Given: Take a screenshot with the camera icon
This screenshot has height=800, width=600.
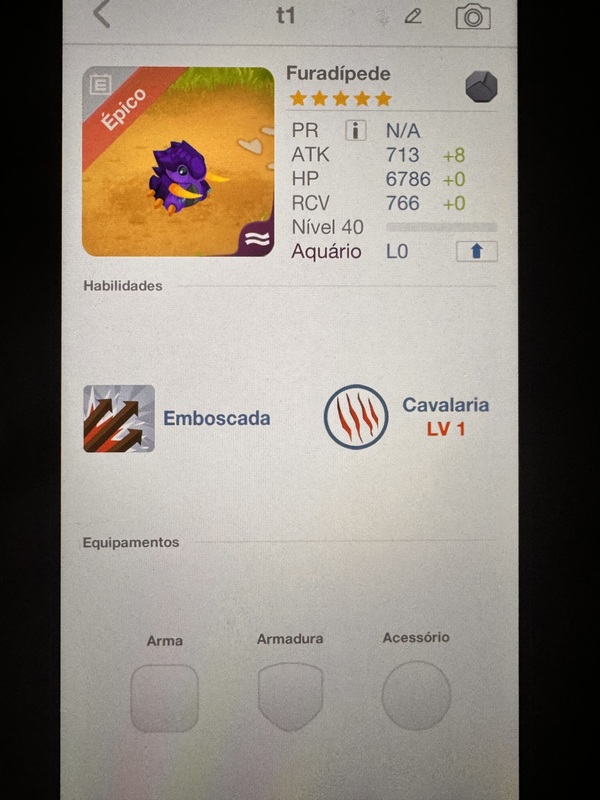Looking at the screenshot, I should tap(473, 16).
